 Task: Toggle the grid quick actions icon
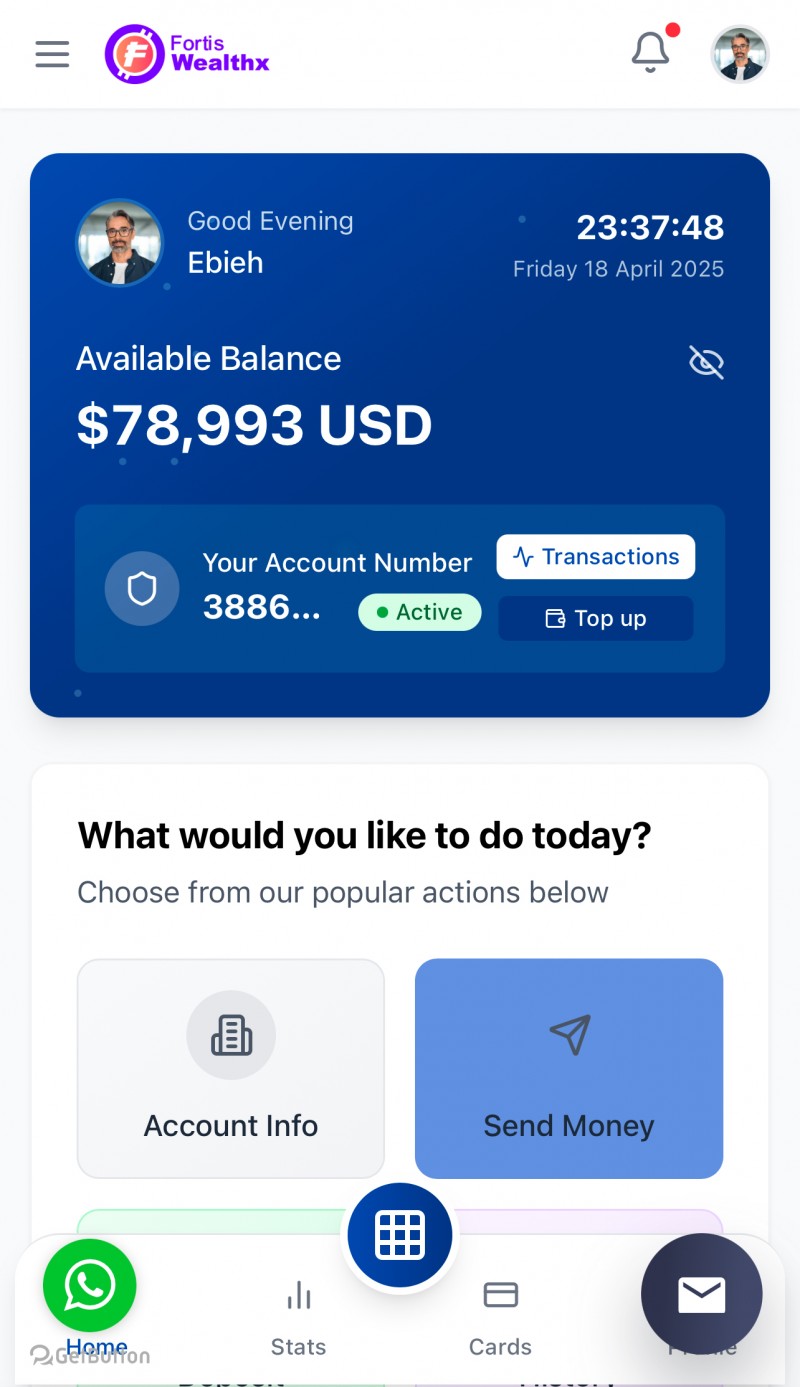tap(400, 1234)
